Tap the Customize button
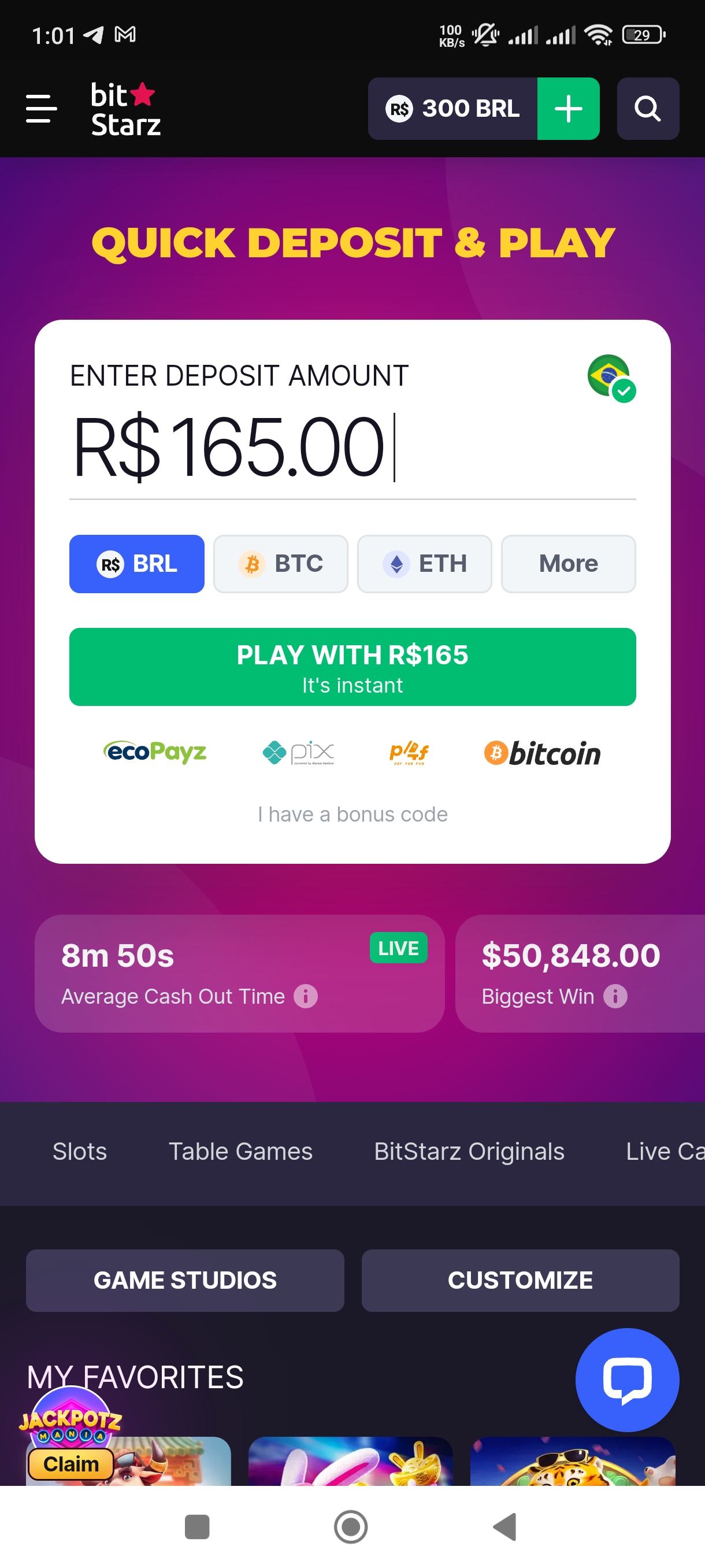The width and height of the screenshot is (705, 1568). [520, 1280]
